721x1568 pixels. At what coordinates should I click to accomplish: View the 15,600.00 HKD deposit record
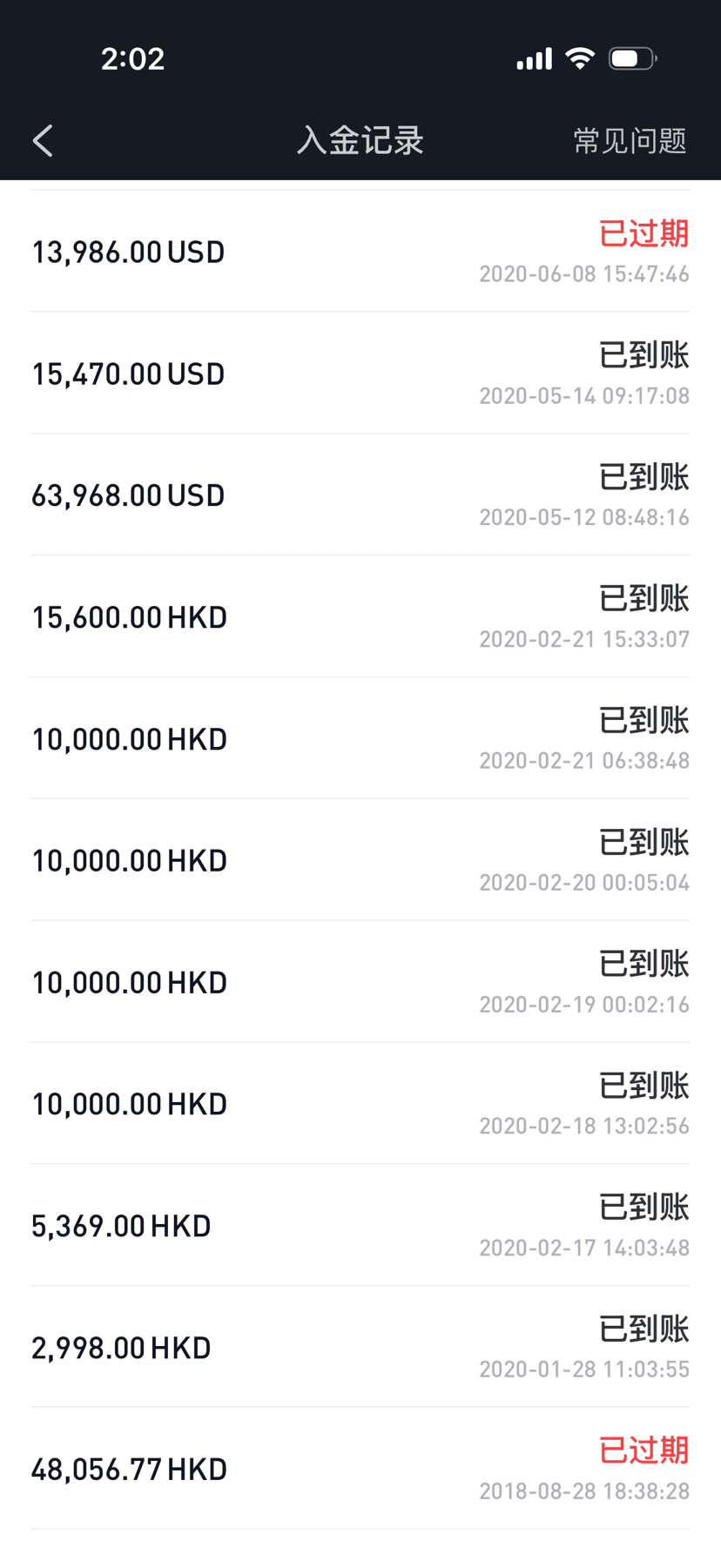click(360, 617)
